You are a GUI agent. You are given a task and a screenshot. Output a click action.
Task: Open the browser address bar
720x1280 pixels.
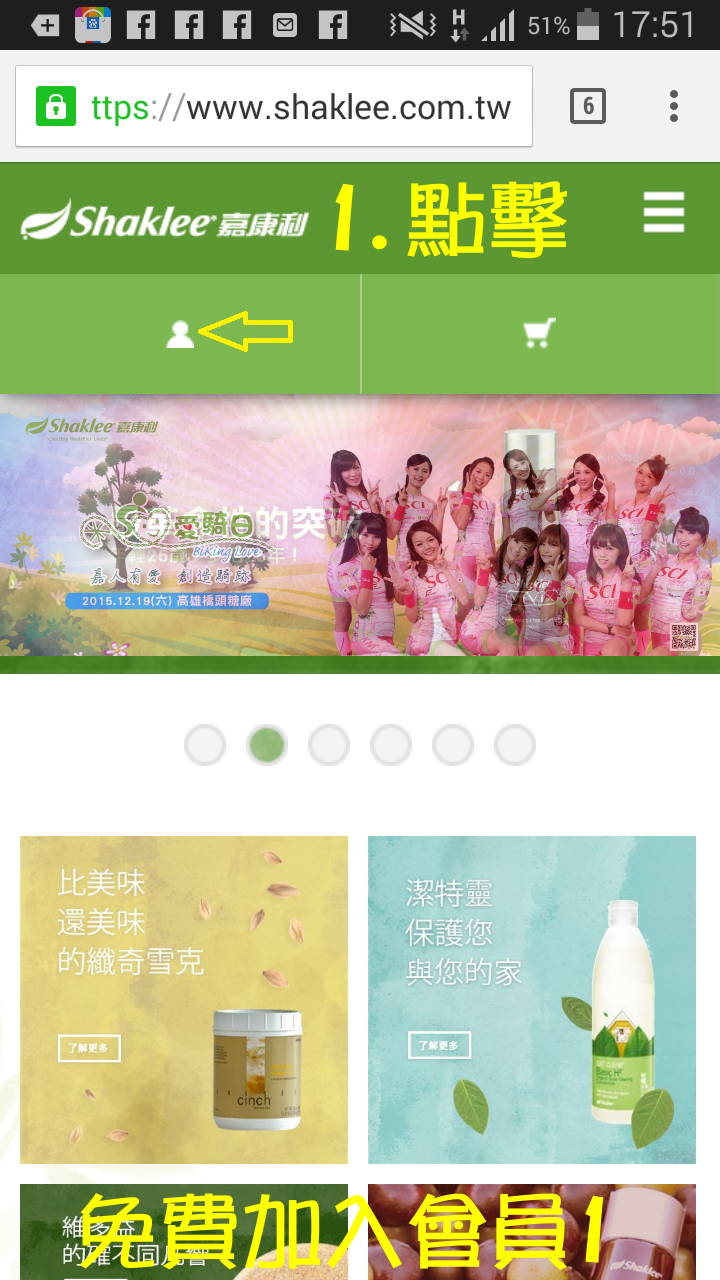tap(300, 107)
